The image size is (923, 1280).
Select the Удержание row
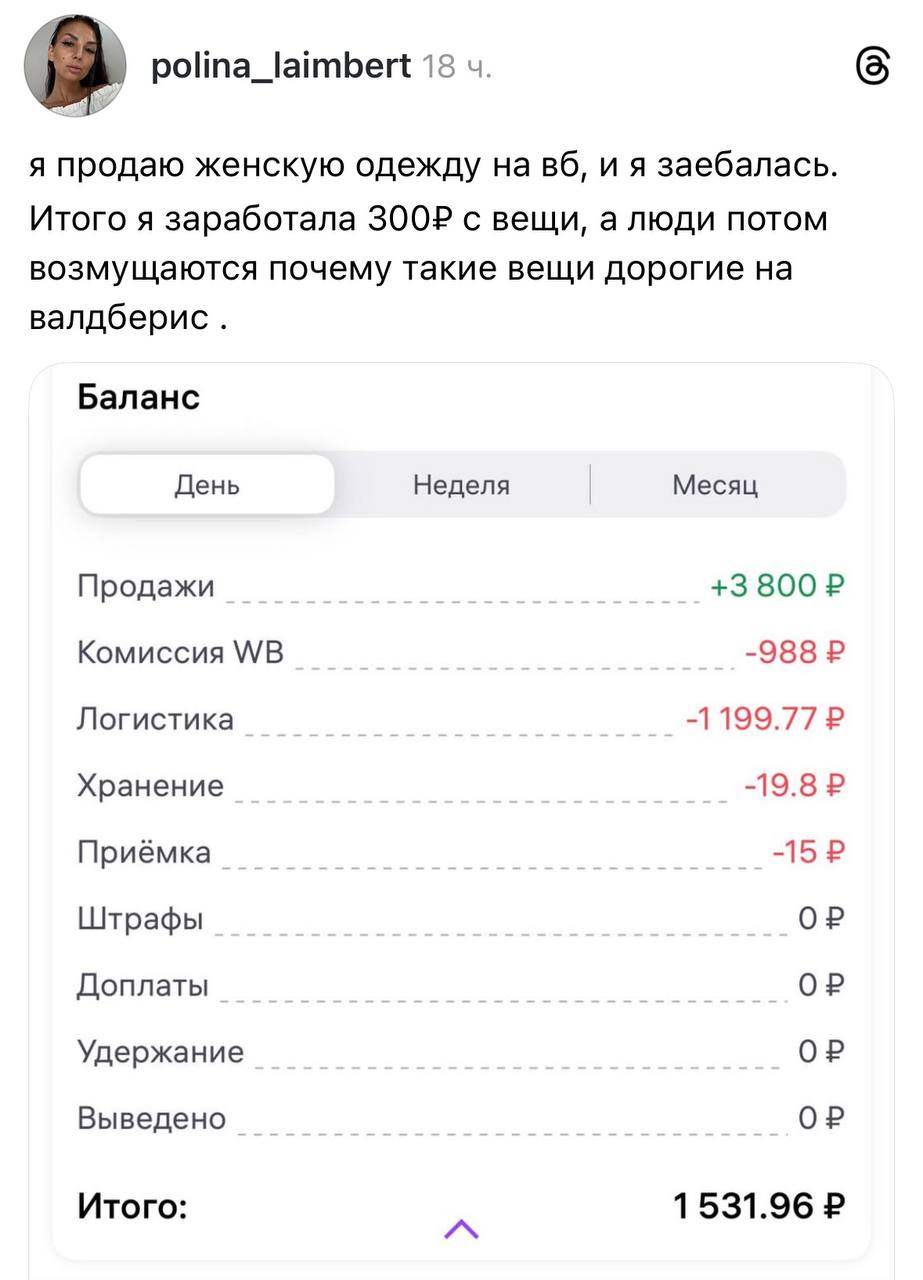(160, 1052)
